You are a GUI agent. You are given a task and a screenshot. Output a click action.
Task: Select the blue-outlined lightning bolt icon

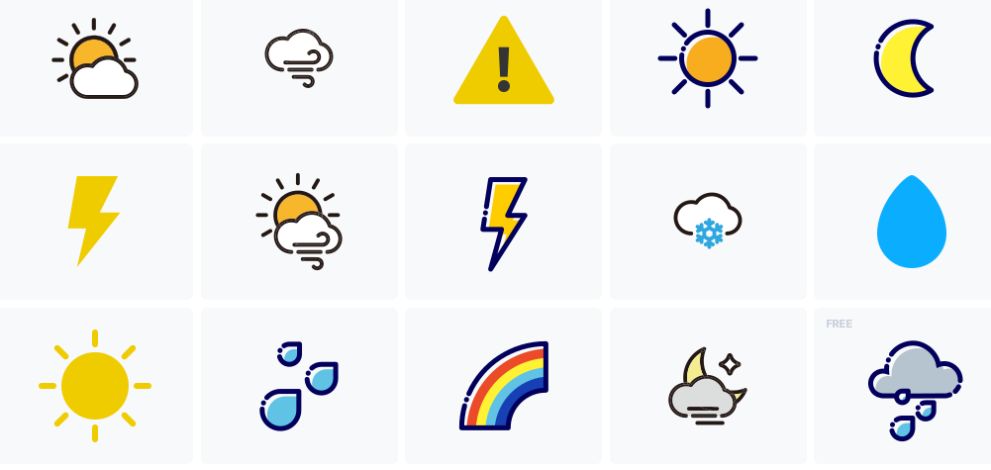point(503,222)
